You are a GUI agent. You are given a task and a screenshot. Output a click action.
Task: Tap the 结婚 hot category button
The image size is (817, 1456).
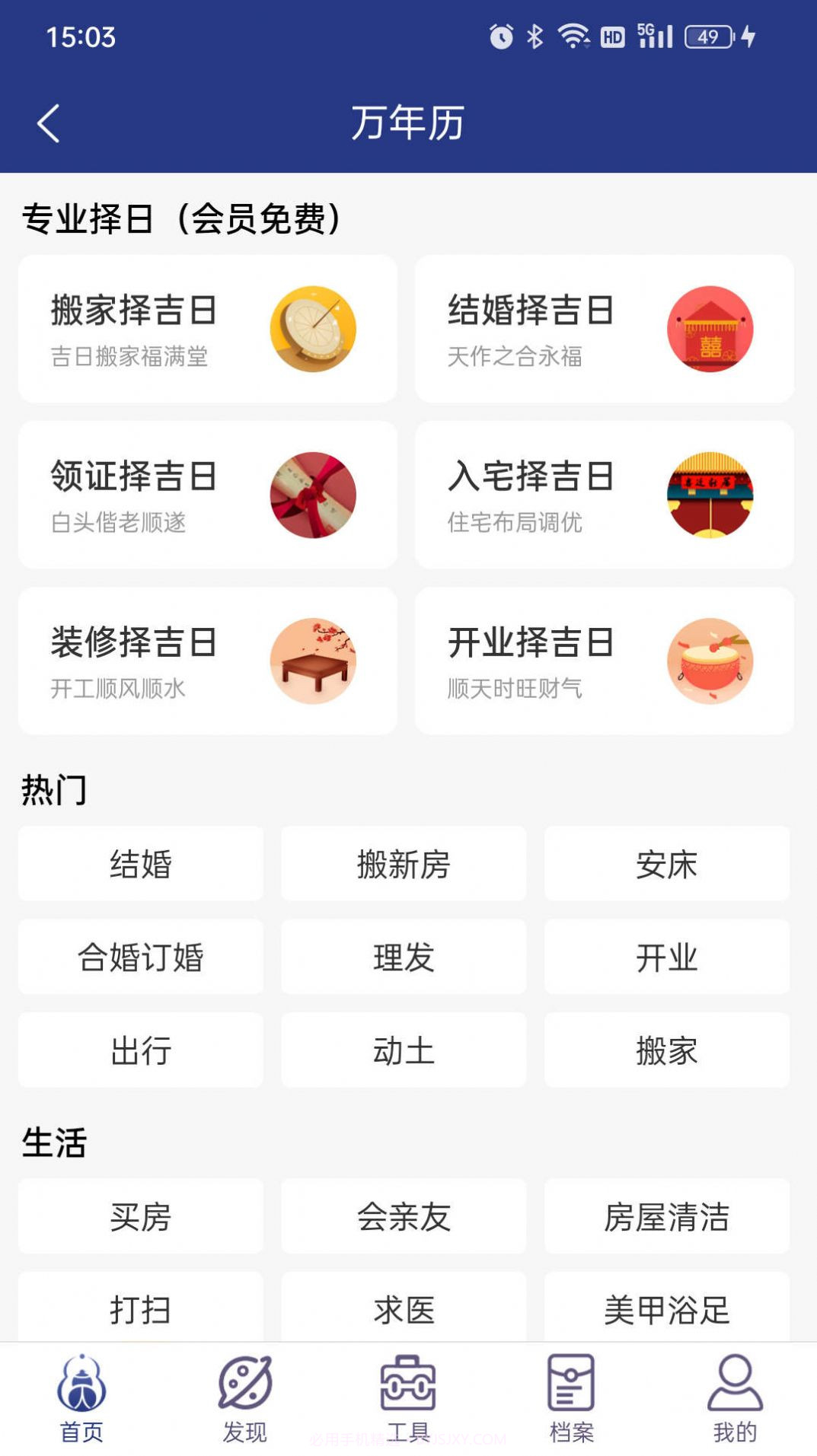click(x=140, y=864)
